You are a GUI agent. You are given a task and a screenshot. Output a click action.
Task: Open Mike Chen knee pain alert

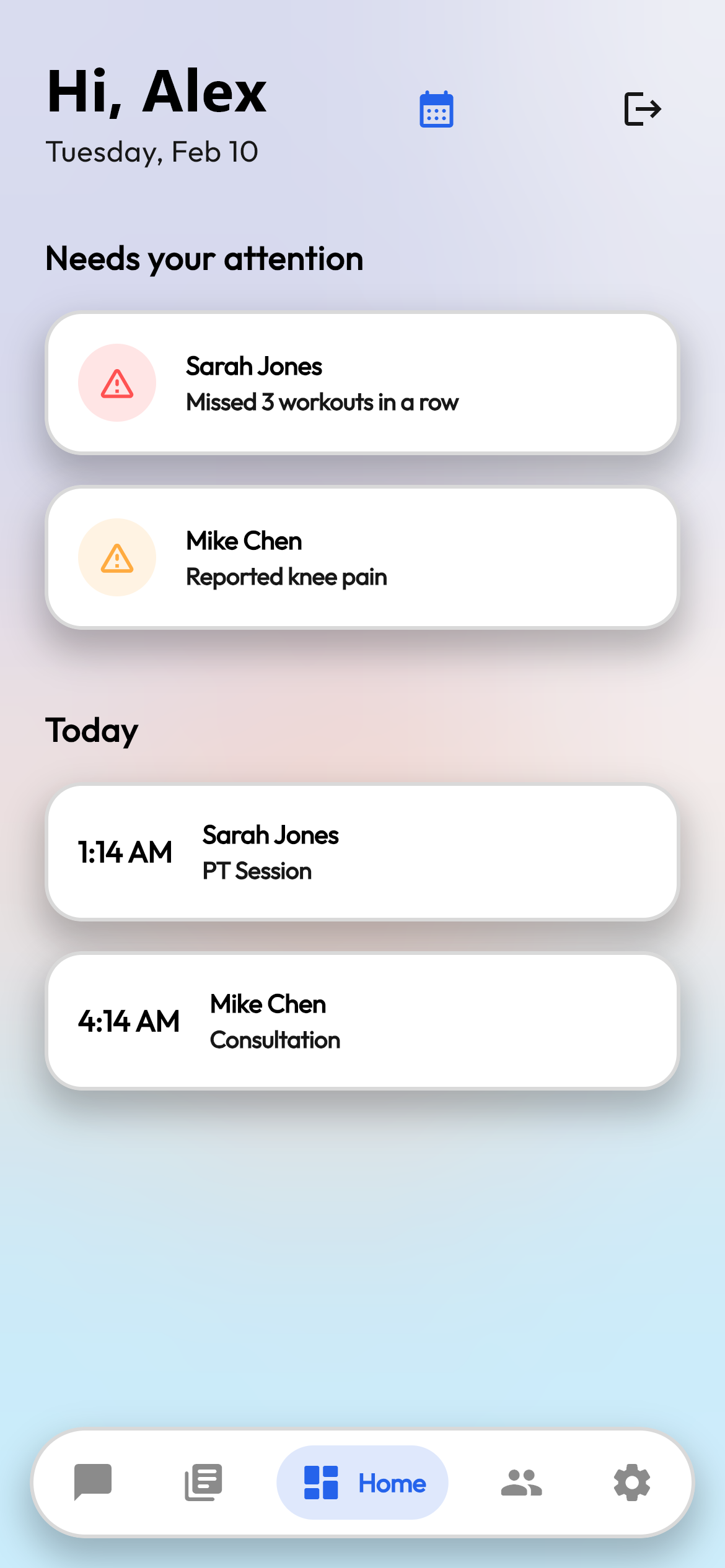[362, 557]
